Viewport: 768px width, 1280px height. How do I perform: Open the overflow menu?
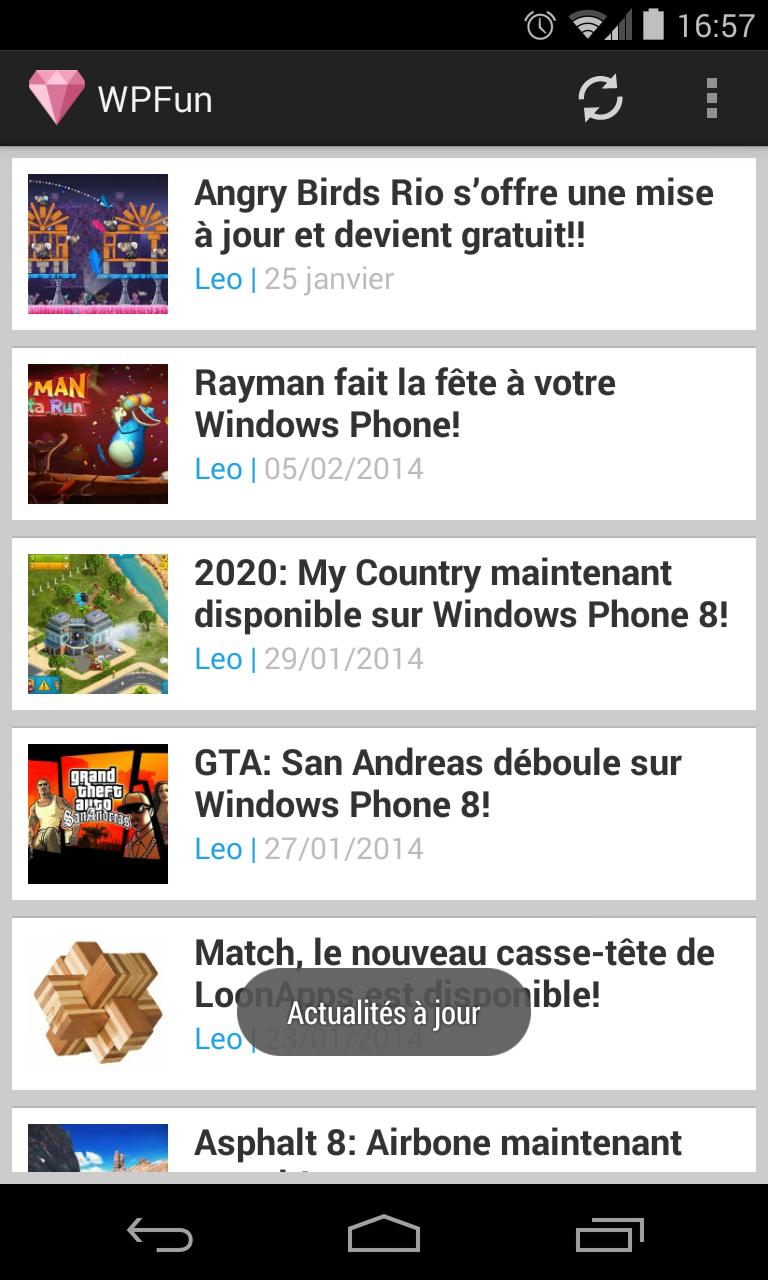point(711,97)
